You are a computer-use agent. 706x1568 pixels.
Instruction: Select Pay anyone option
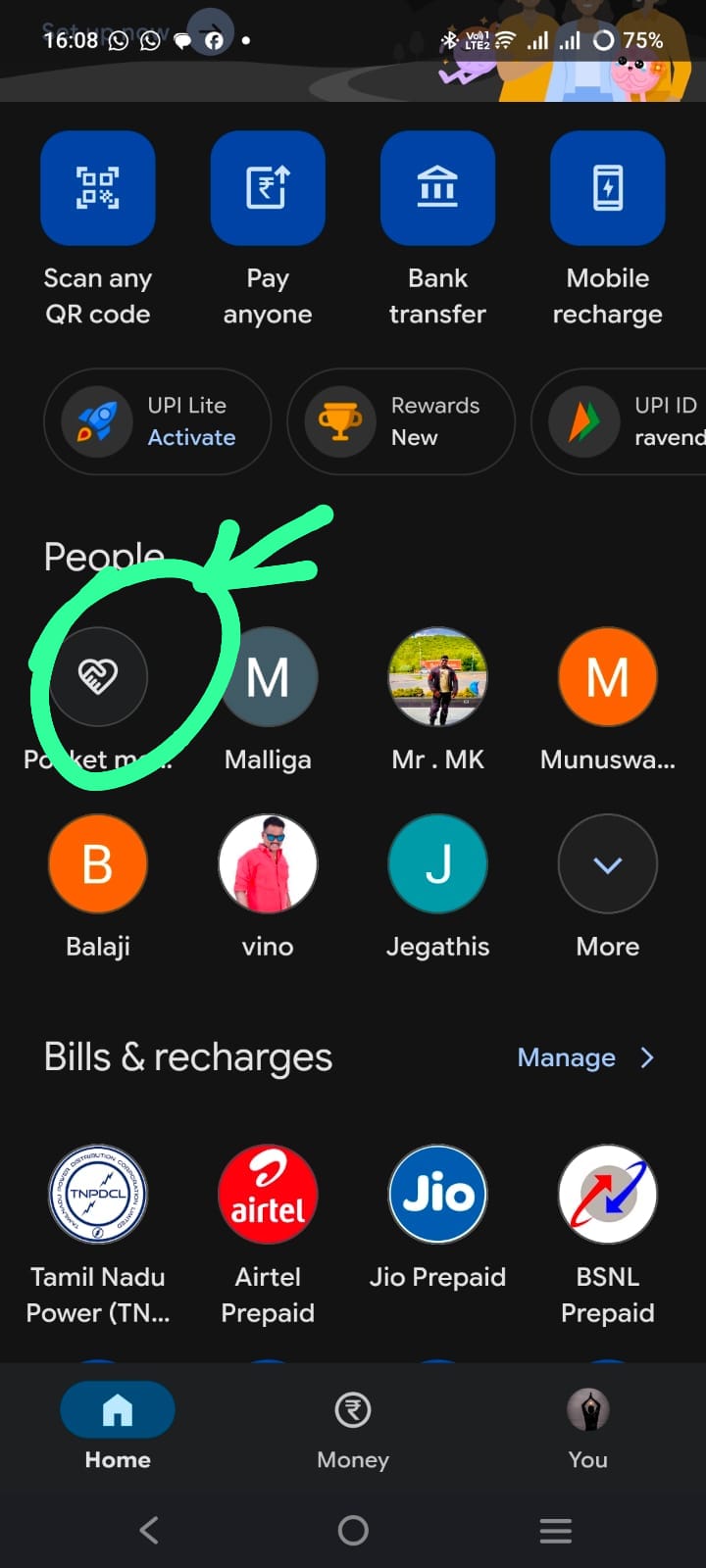coord(268,188)
